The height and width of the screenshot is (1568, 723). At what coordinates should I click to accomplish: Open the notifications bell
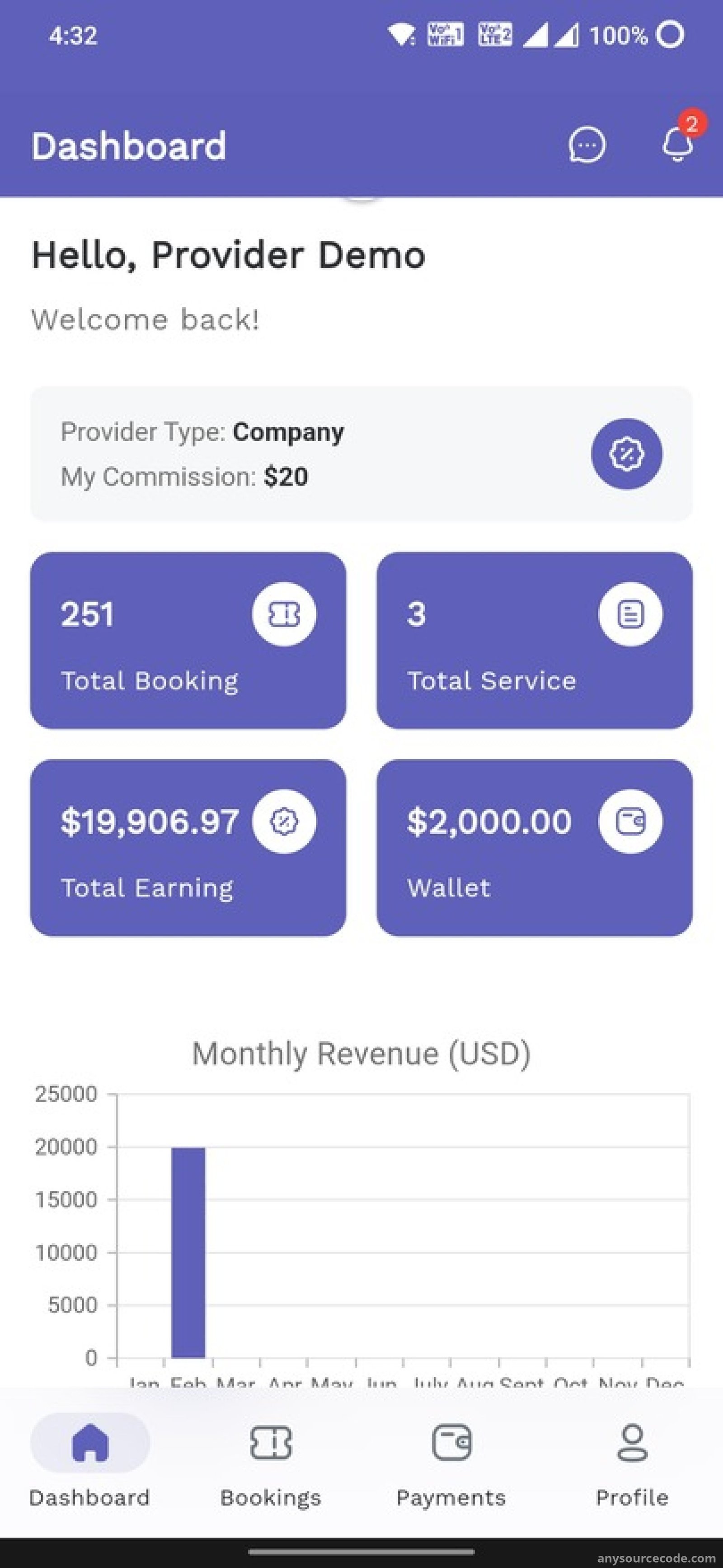pos(677,144)
